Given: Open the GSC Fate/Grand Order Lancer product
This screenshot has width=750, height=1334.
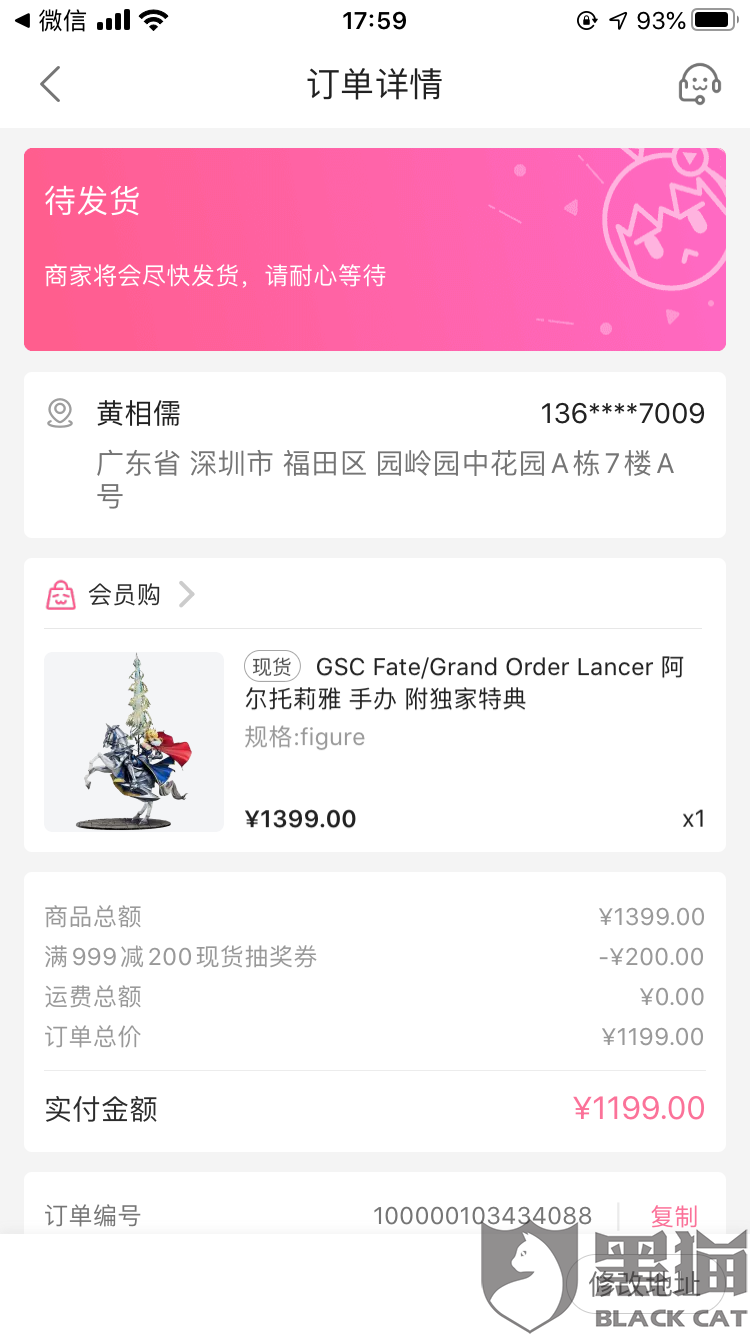Looking at the screenshot, I should (464, 682).
